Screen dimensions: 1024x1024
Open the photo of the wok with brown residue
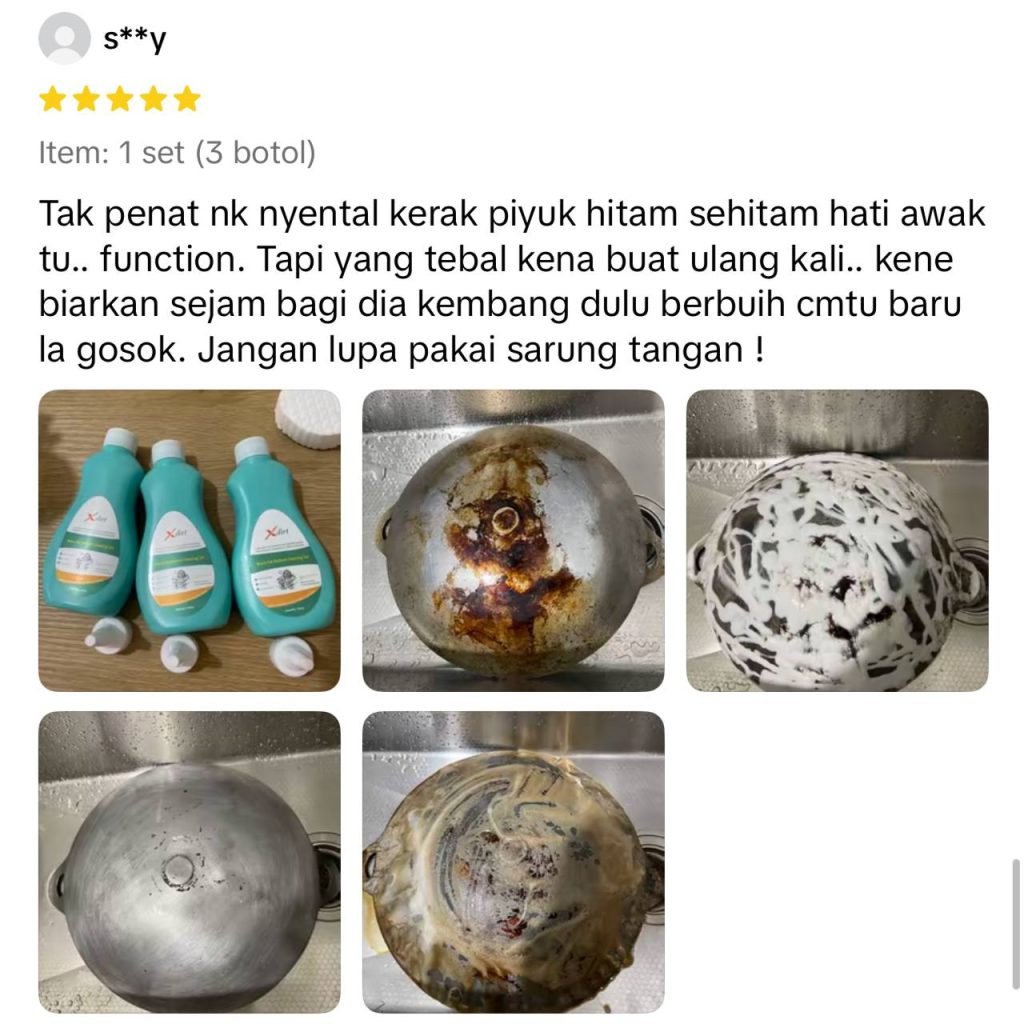click(x=513, y=862)
